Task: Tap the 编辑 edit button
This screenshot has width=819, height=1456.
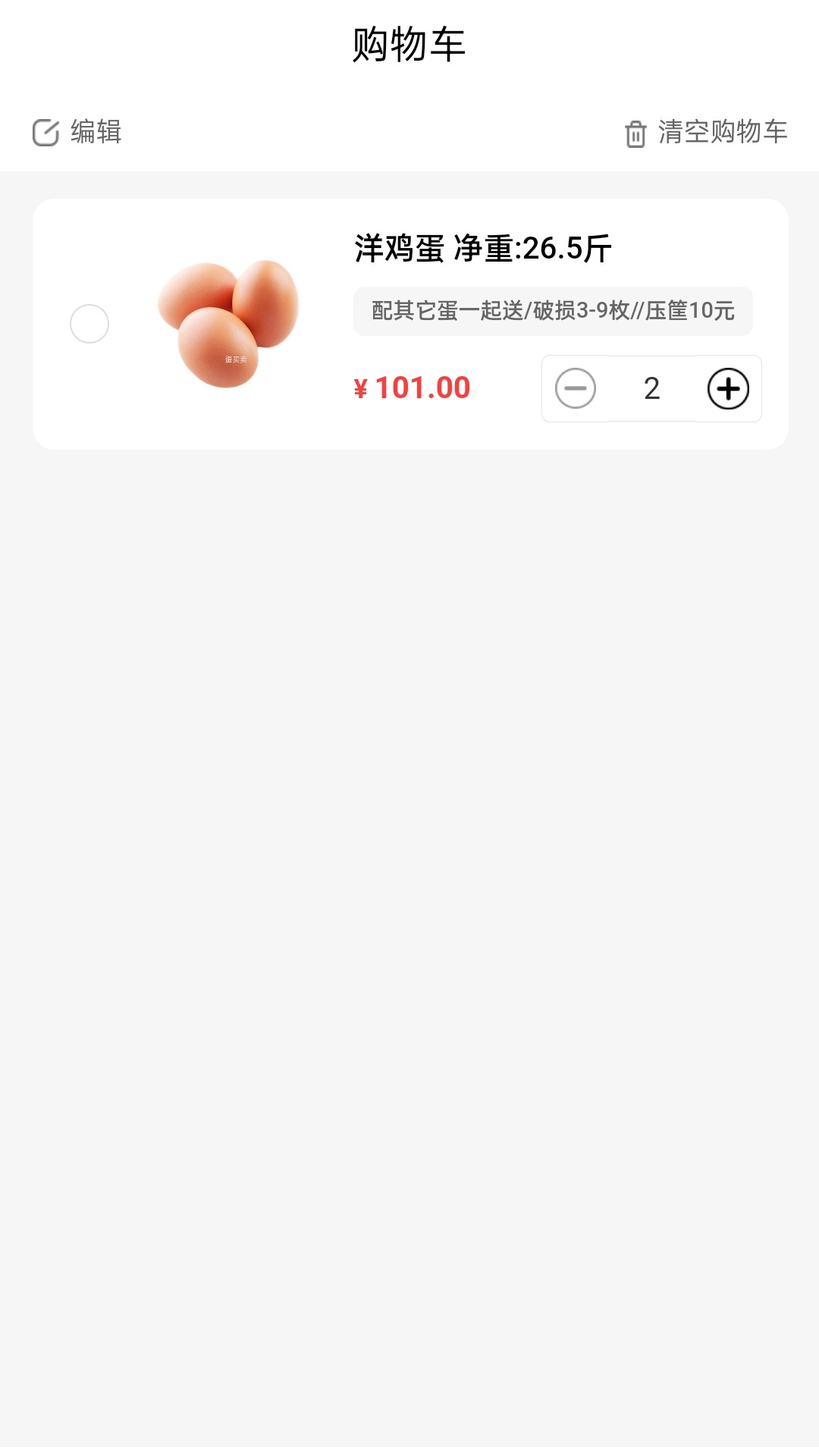Action: (x=77, y=132)
